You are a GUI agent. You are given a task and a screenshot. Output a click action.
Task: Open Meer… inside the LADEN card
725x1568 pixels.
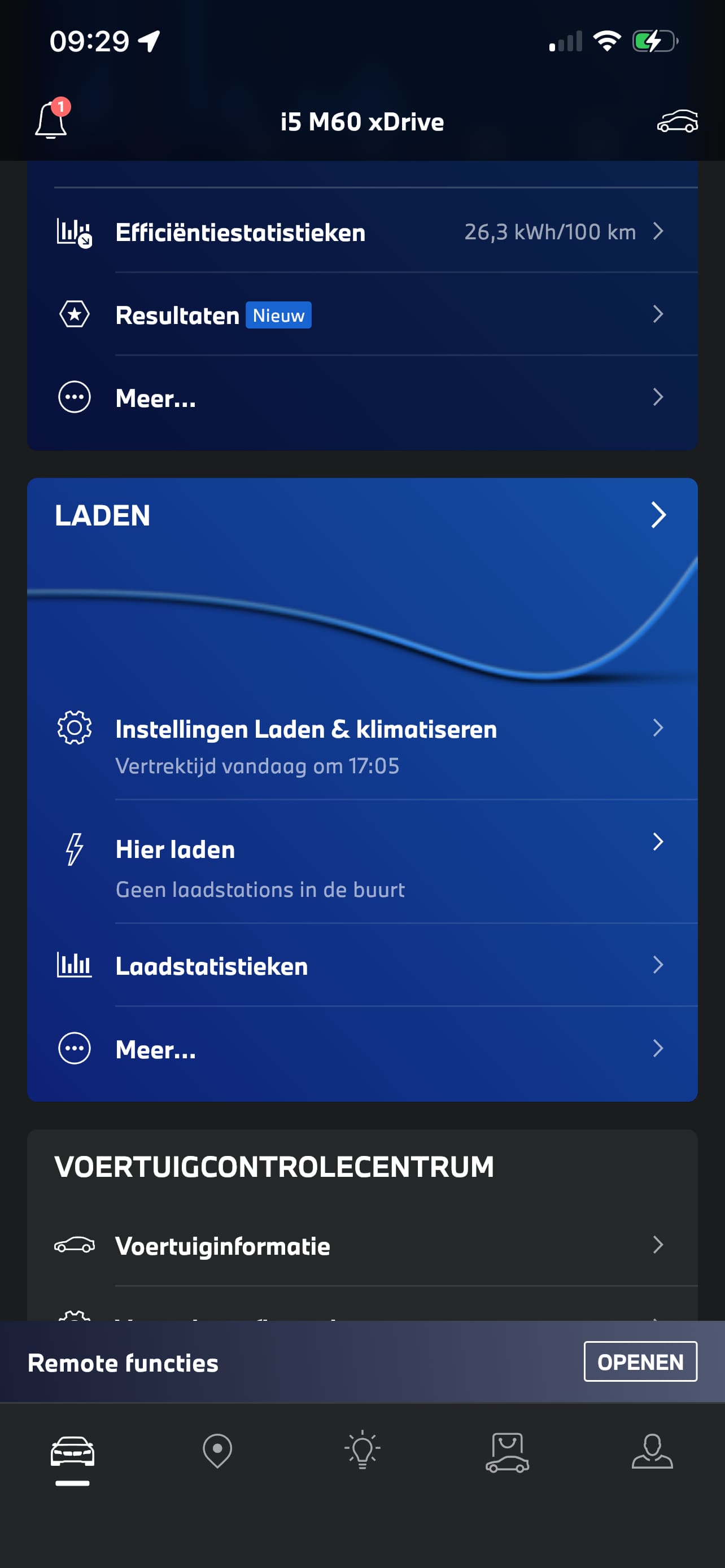pos(361,1048)
